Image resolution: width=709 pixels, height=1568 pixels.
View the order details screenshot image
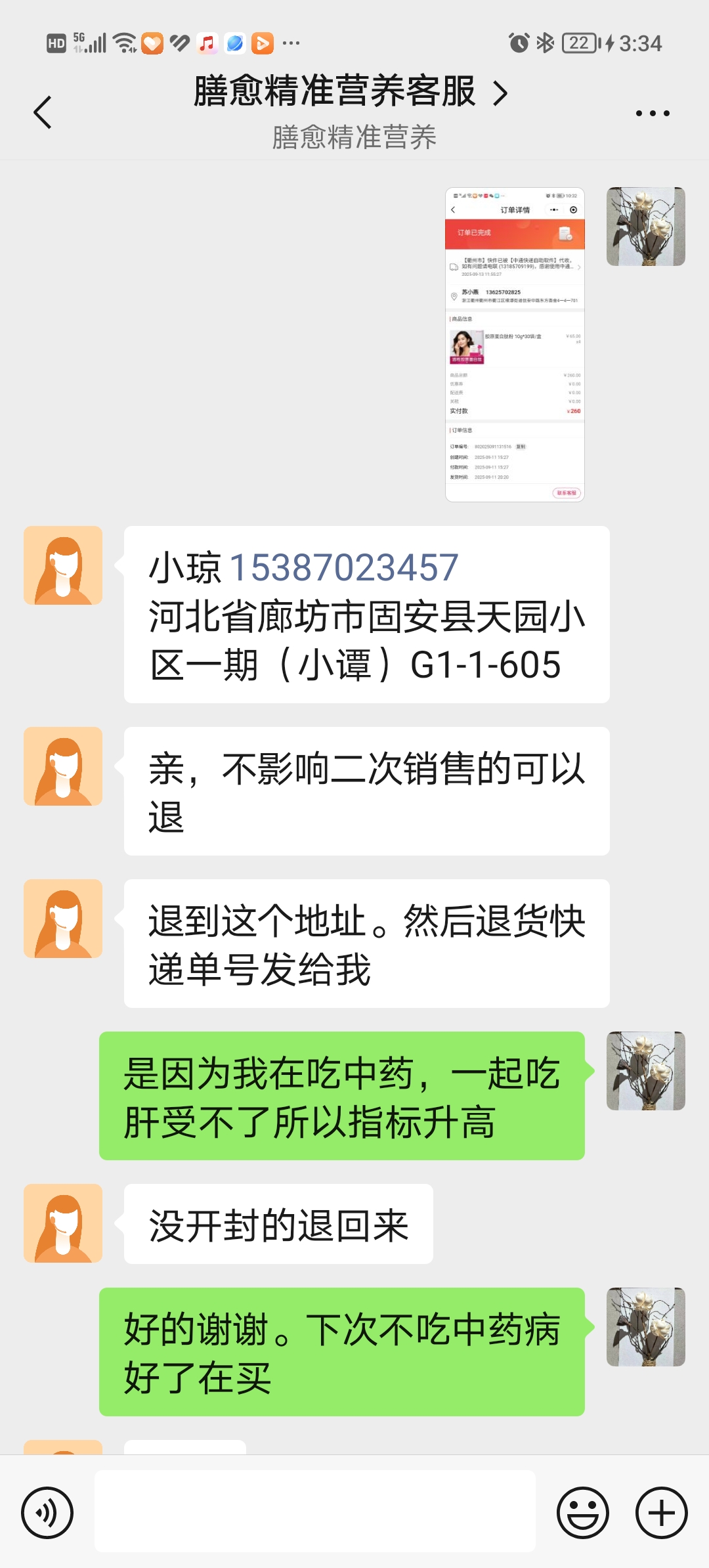(515, 345)
